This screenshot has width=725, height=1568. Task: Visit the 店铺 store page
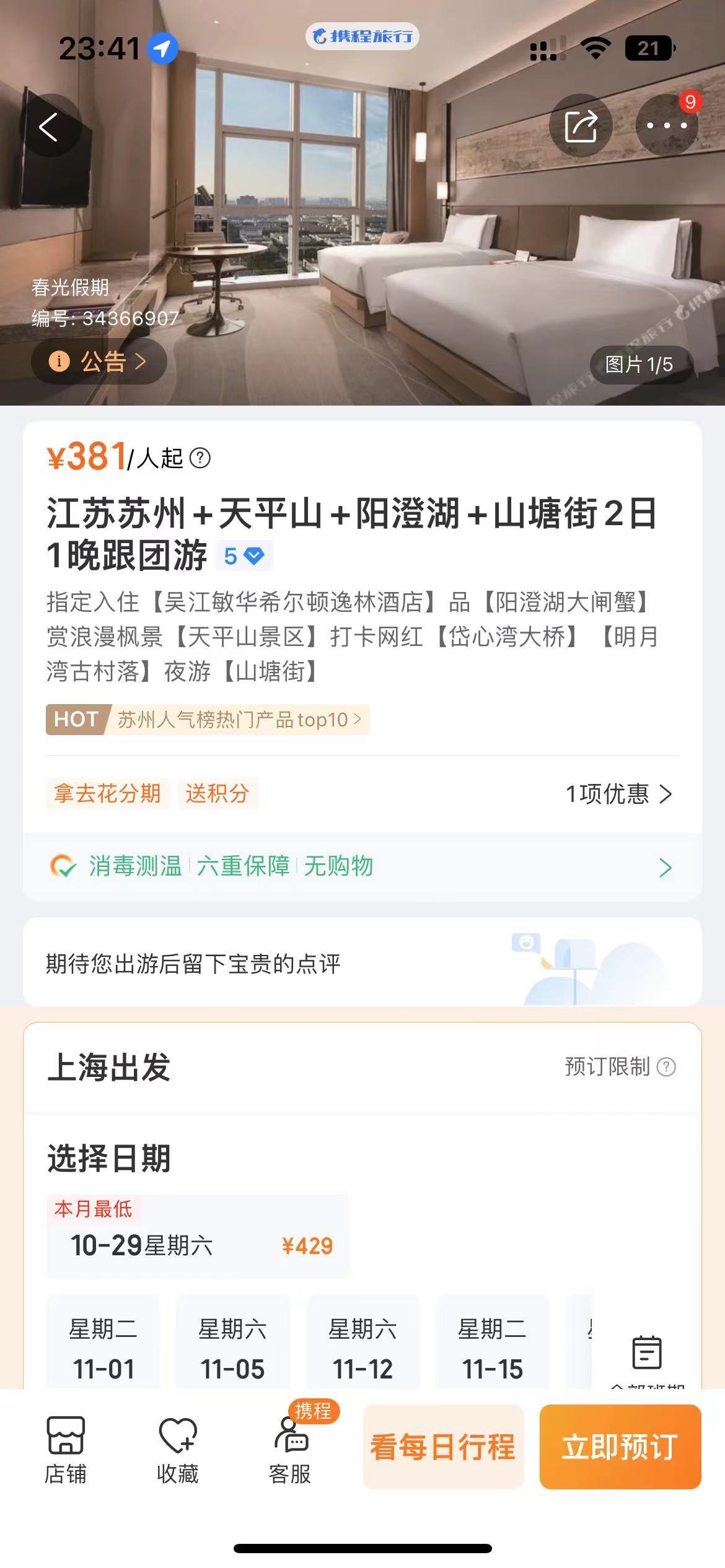pos(65,1450)
